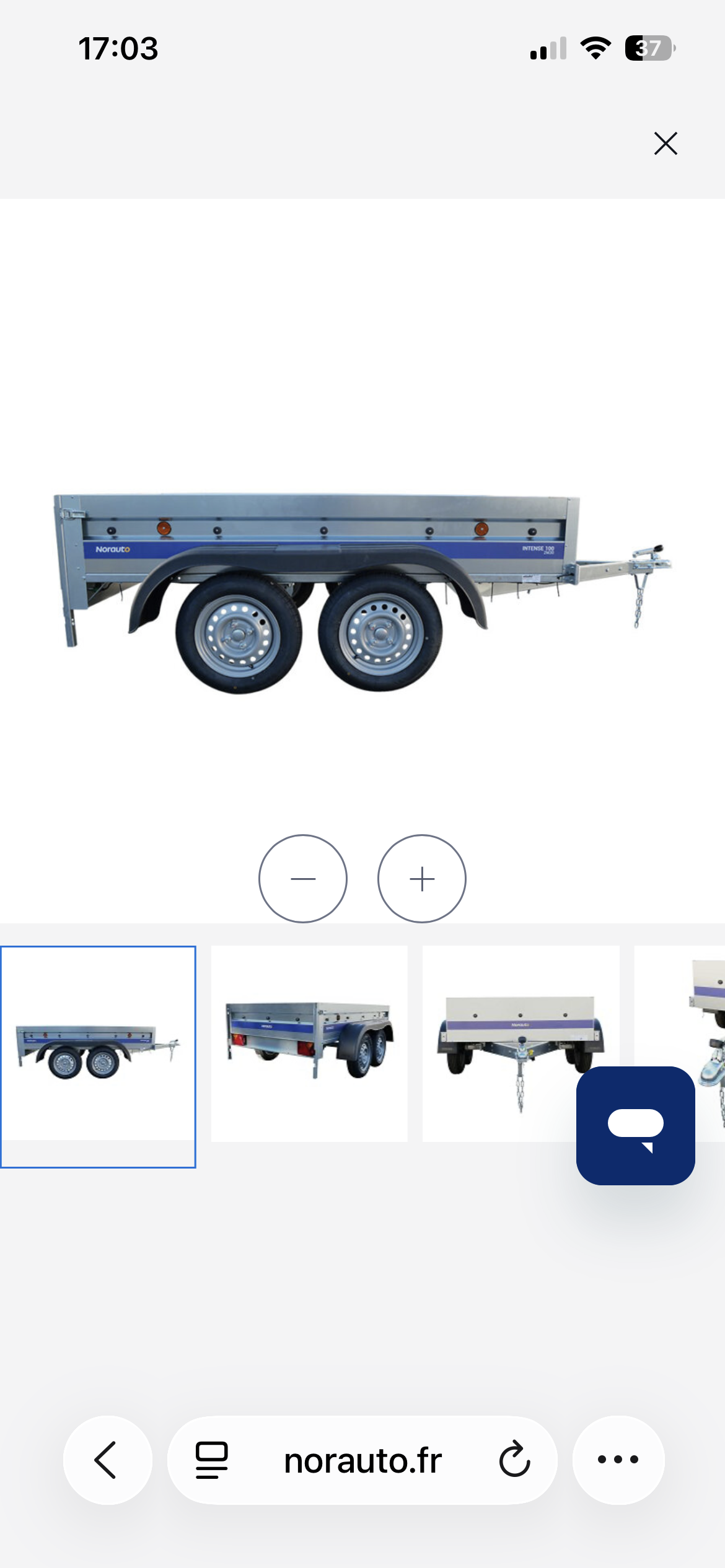
Task: Tap the norauto.fr address field
Action: pos(362,1460)
